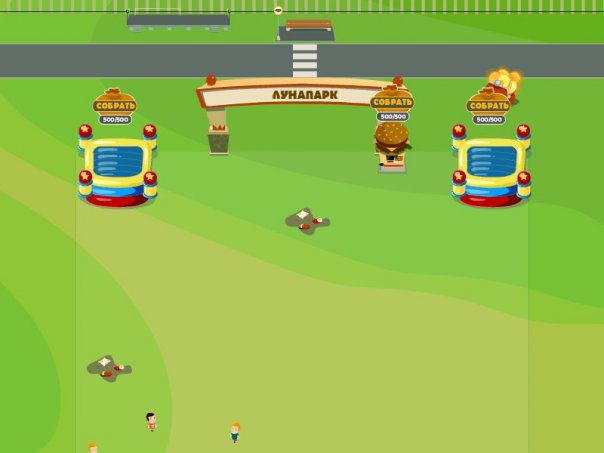The width and height of the screenshot is (604, 453).
Task: Select the left inflatable bouncy castle
Action: (117, 168)
